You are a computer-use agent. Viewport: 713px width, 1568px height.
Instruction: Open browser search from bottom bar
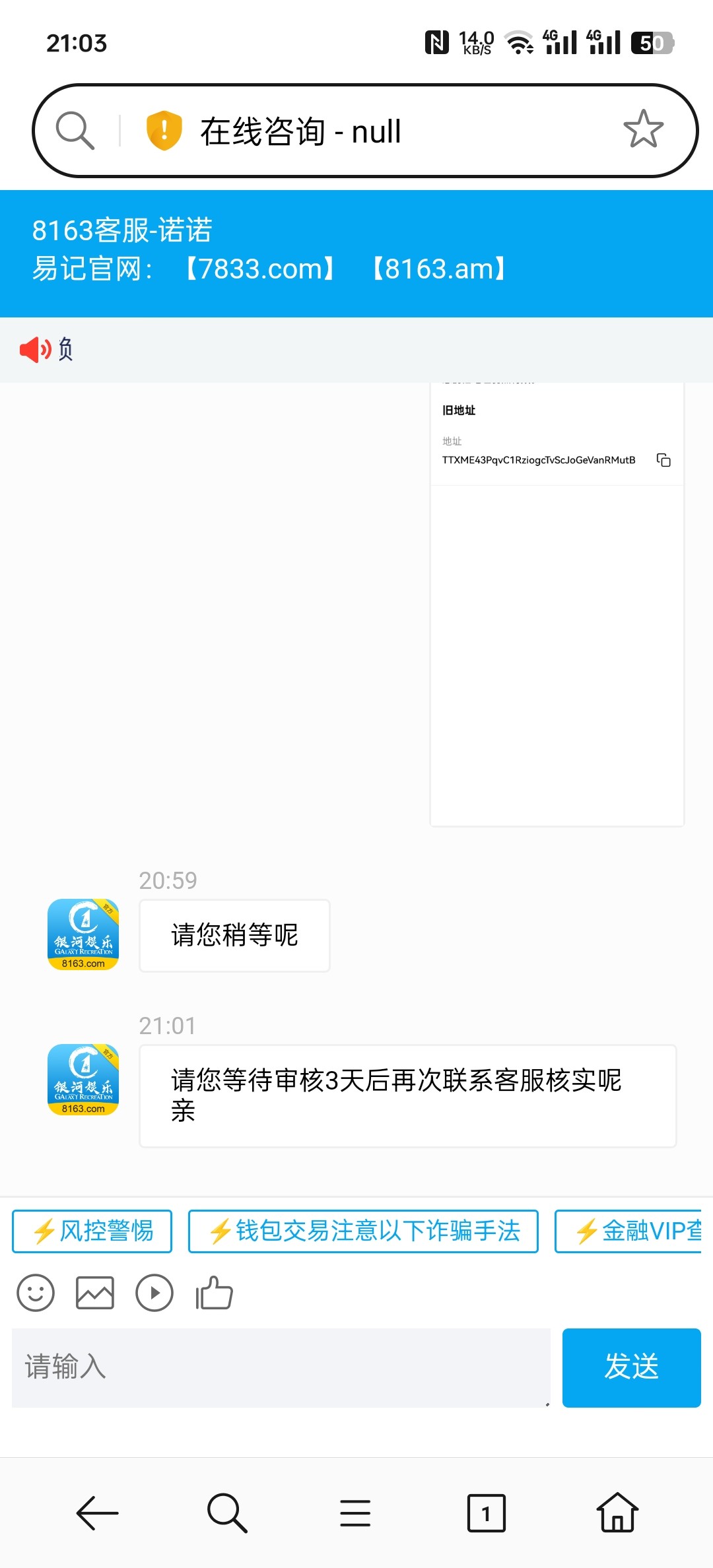point(226,1512)
